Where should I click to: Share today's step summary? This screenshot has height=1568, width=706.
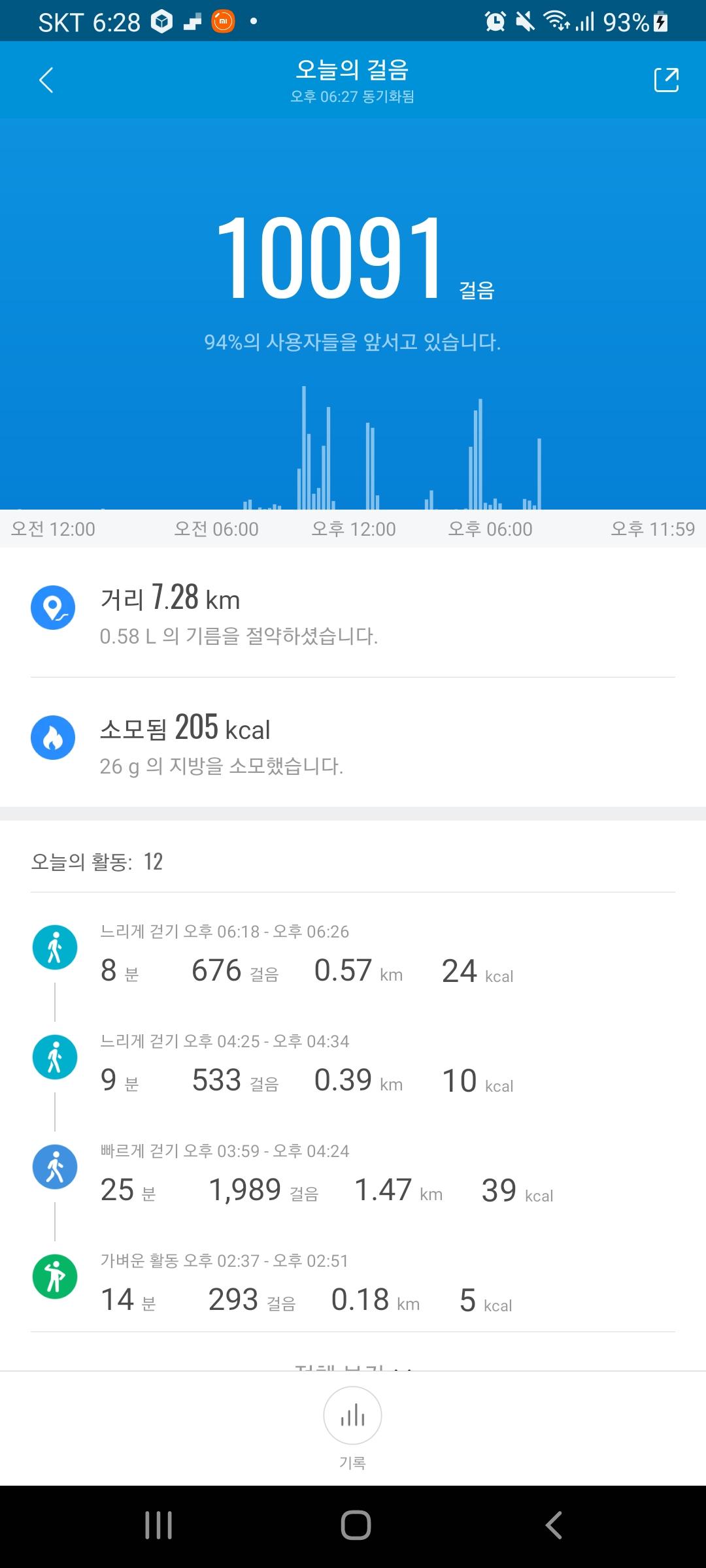[x=666, y=80]
